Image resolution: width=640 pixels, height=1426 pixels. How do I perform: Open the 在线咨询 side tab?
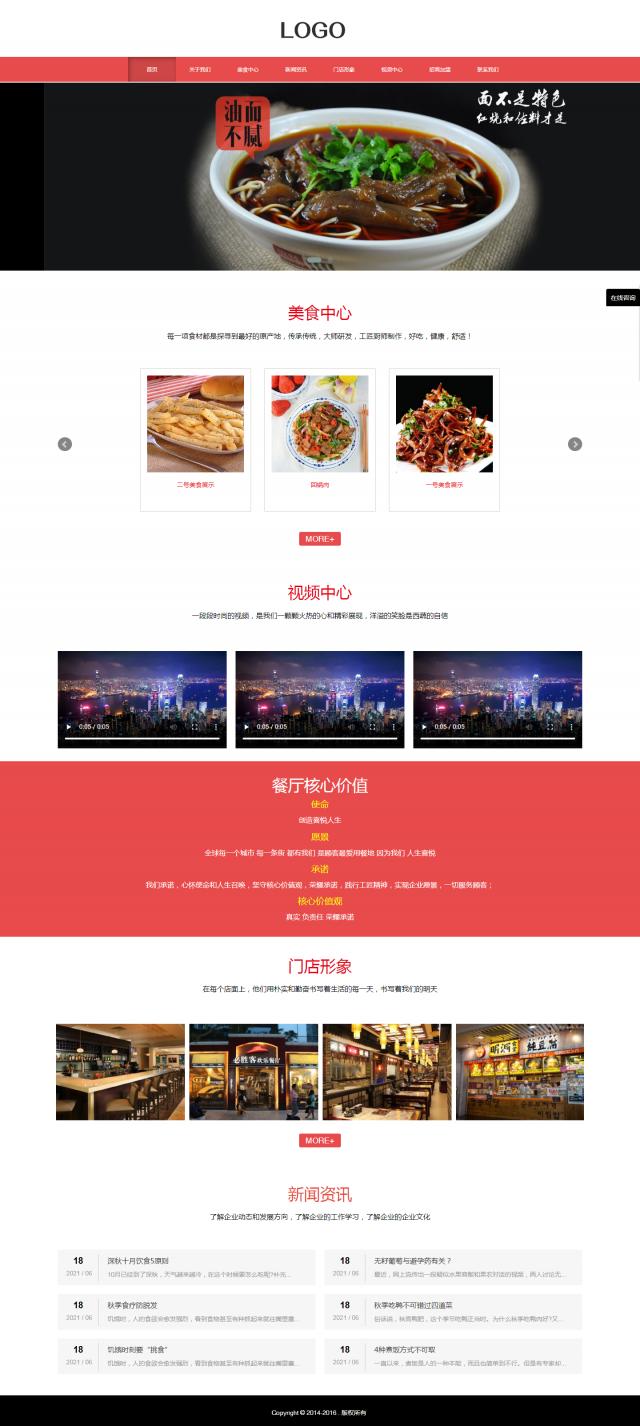point(623,298)
